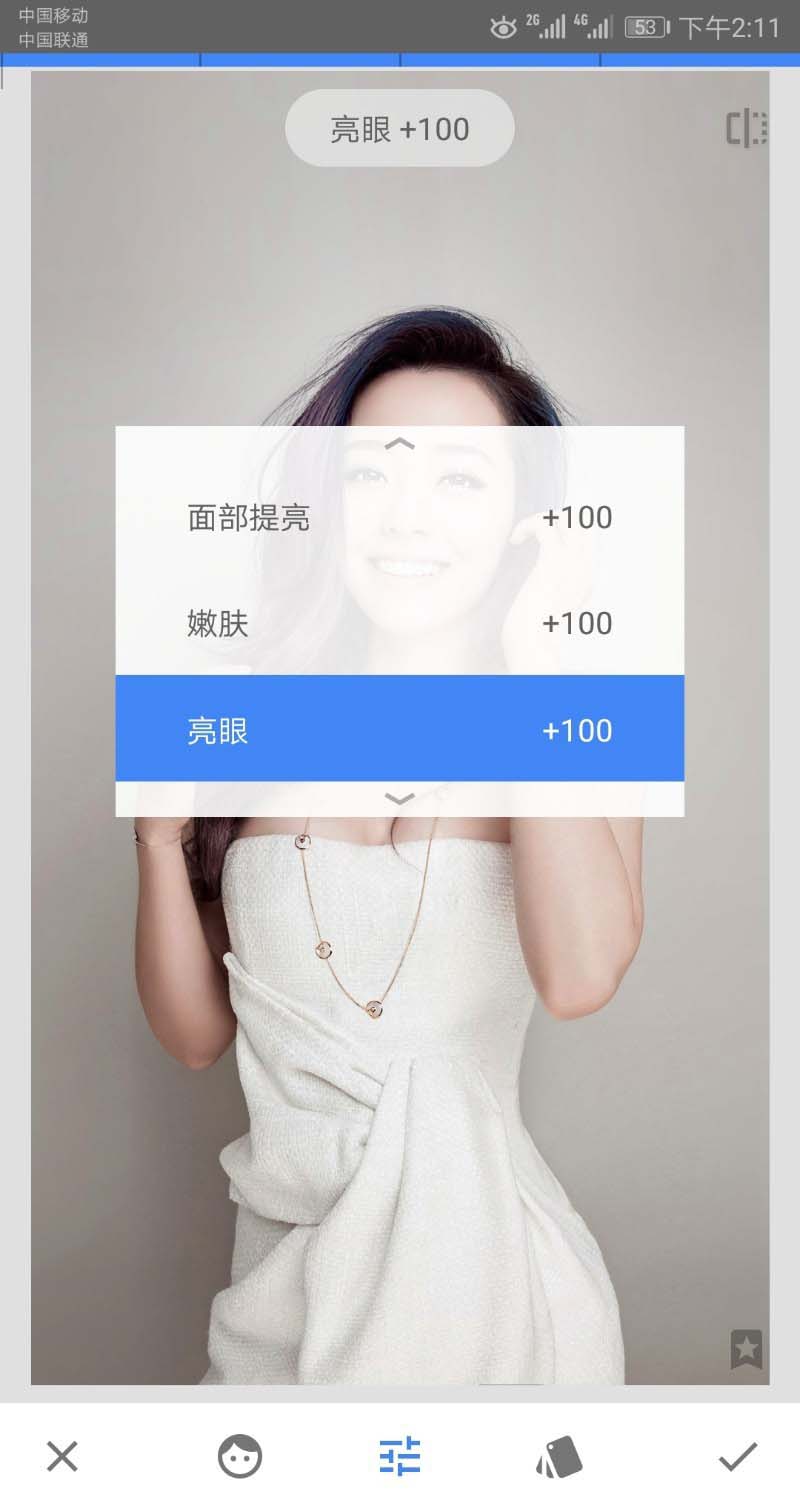Image resolution: width=800 pixels, height=1492 pixels.
Task: Apply changes with the checkmark
Action: pos(737,1456)
